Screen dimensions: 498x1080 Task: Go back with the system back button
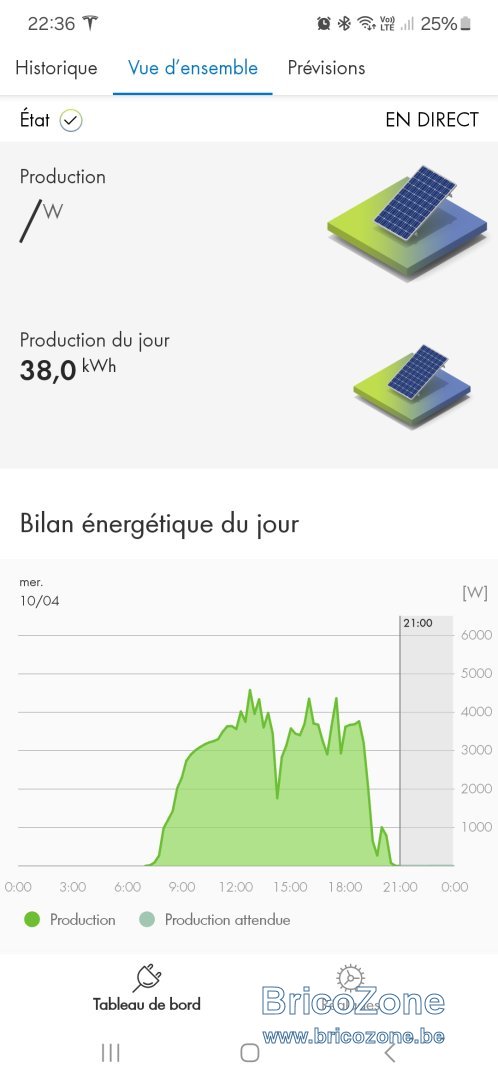(390, 1052)
